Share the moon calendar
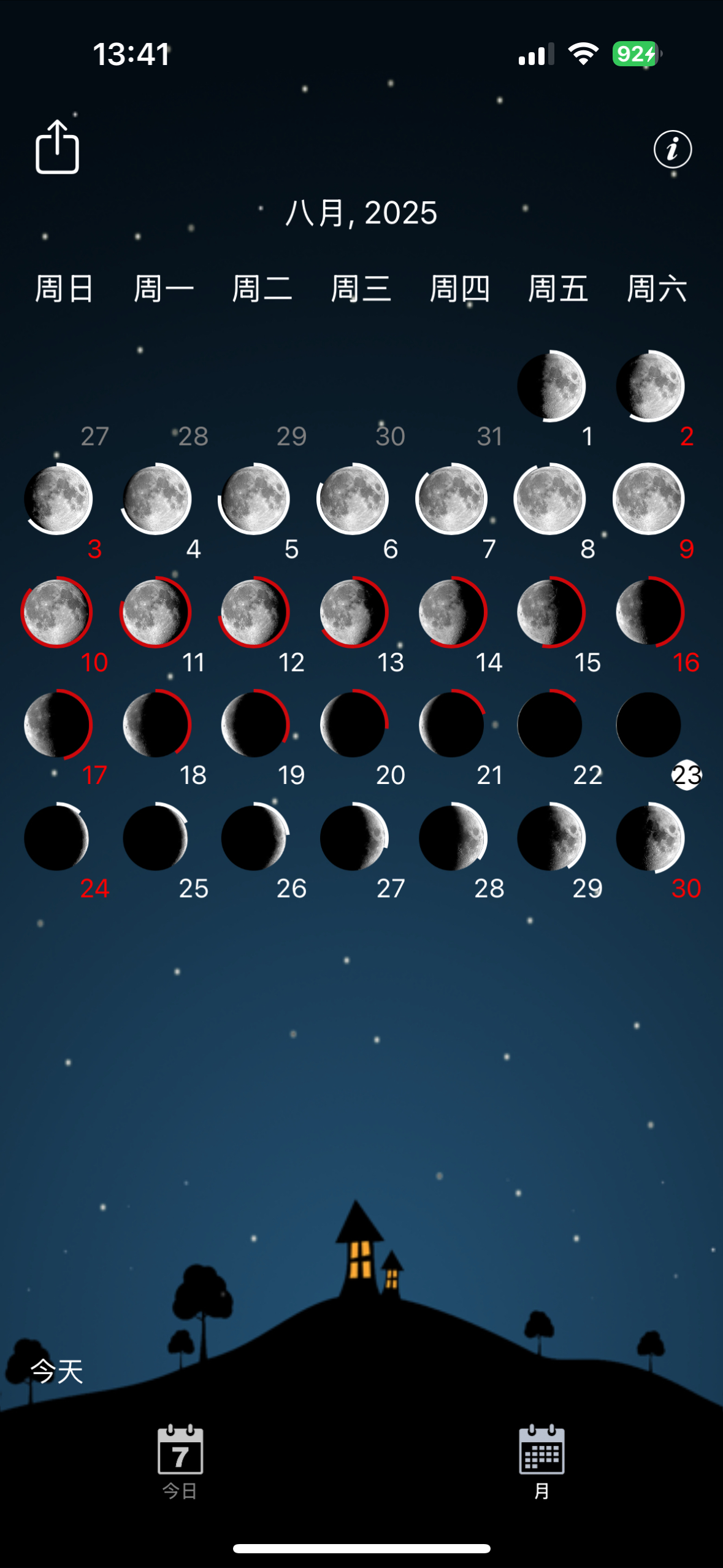Screen dimensions: 723x1568 click(x=57, y=147)
